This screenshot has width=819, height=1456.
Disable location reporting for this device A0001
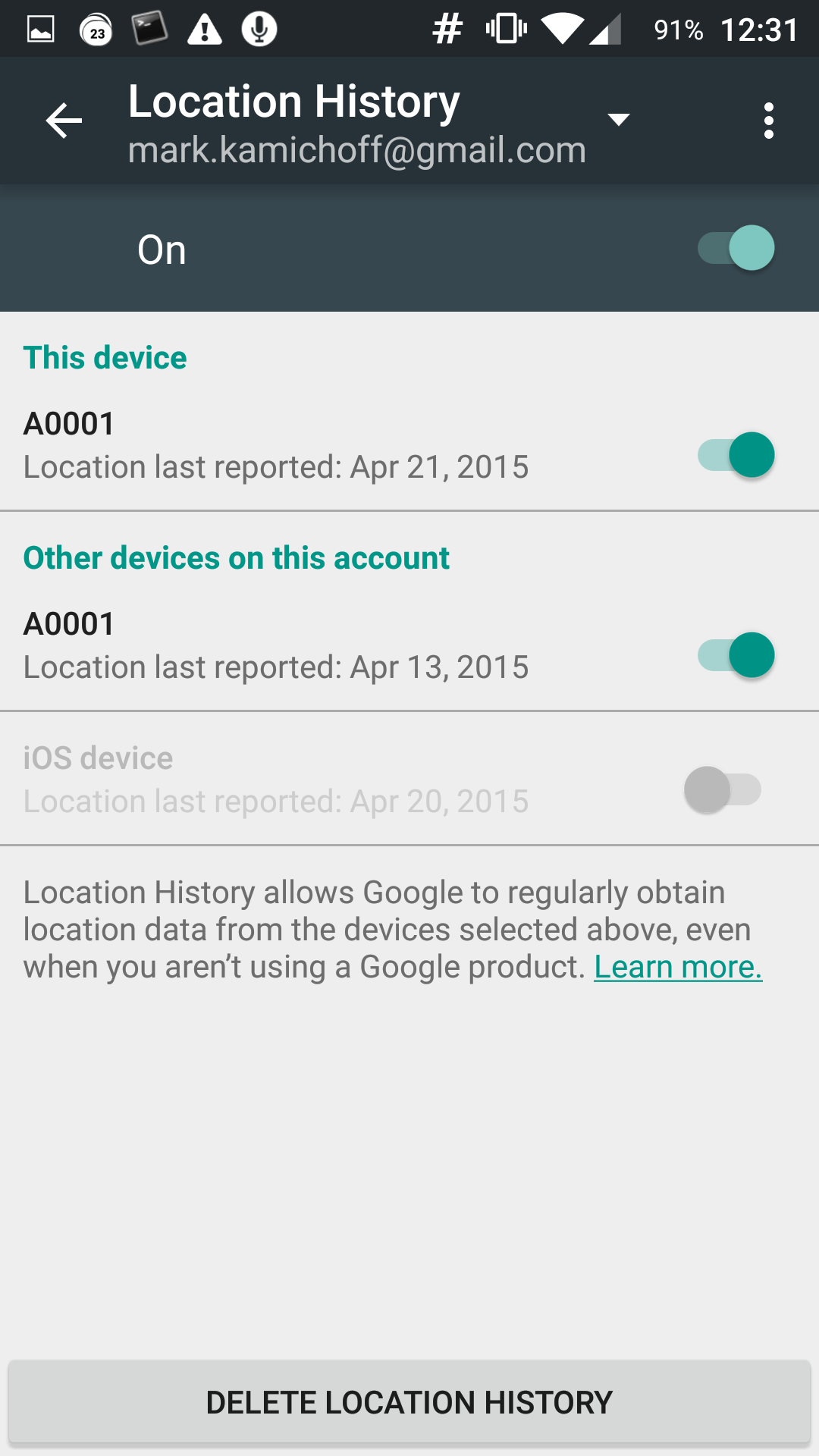(736, 455)
